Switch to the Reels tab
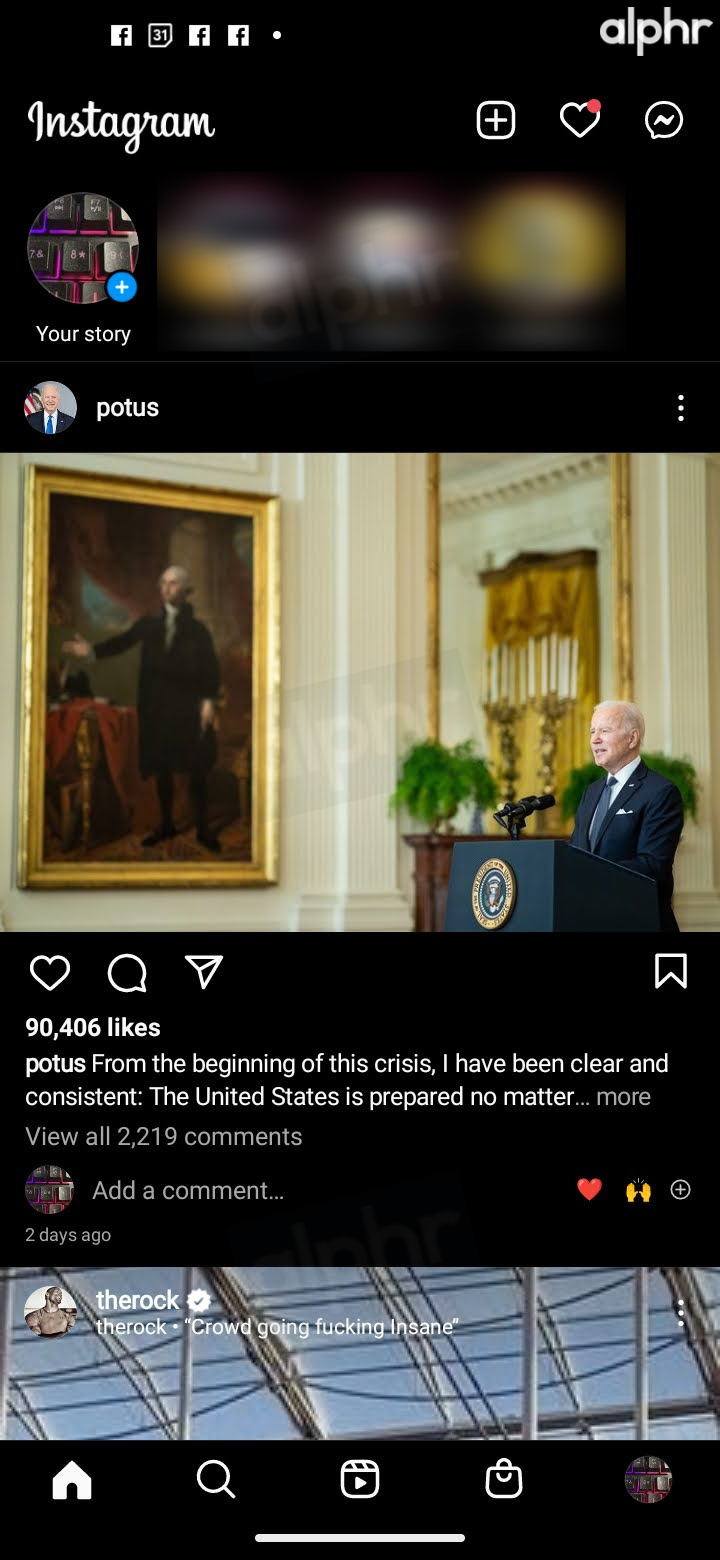Viewport: 720px width, 1560px height. coord(360,1479)
